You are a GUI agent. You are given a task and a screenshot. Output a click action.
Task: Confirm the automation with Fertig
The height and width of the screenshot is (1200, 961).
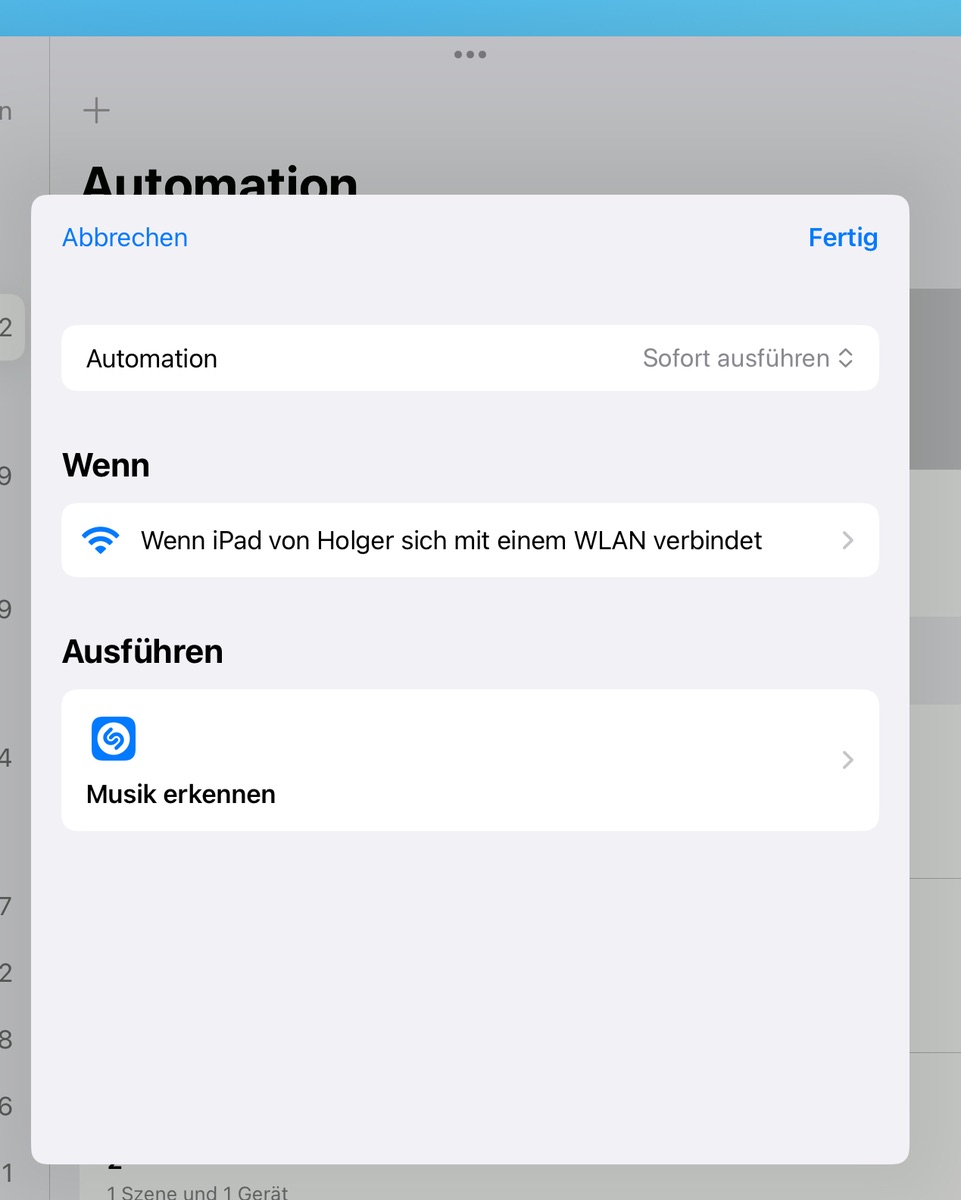[x=842, y=237]
